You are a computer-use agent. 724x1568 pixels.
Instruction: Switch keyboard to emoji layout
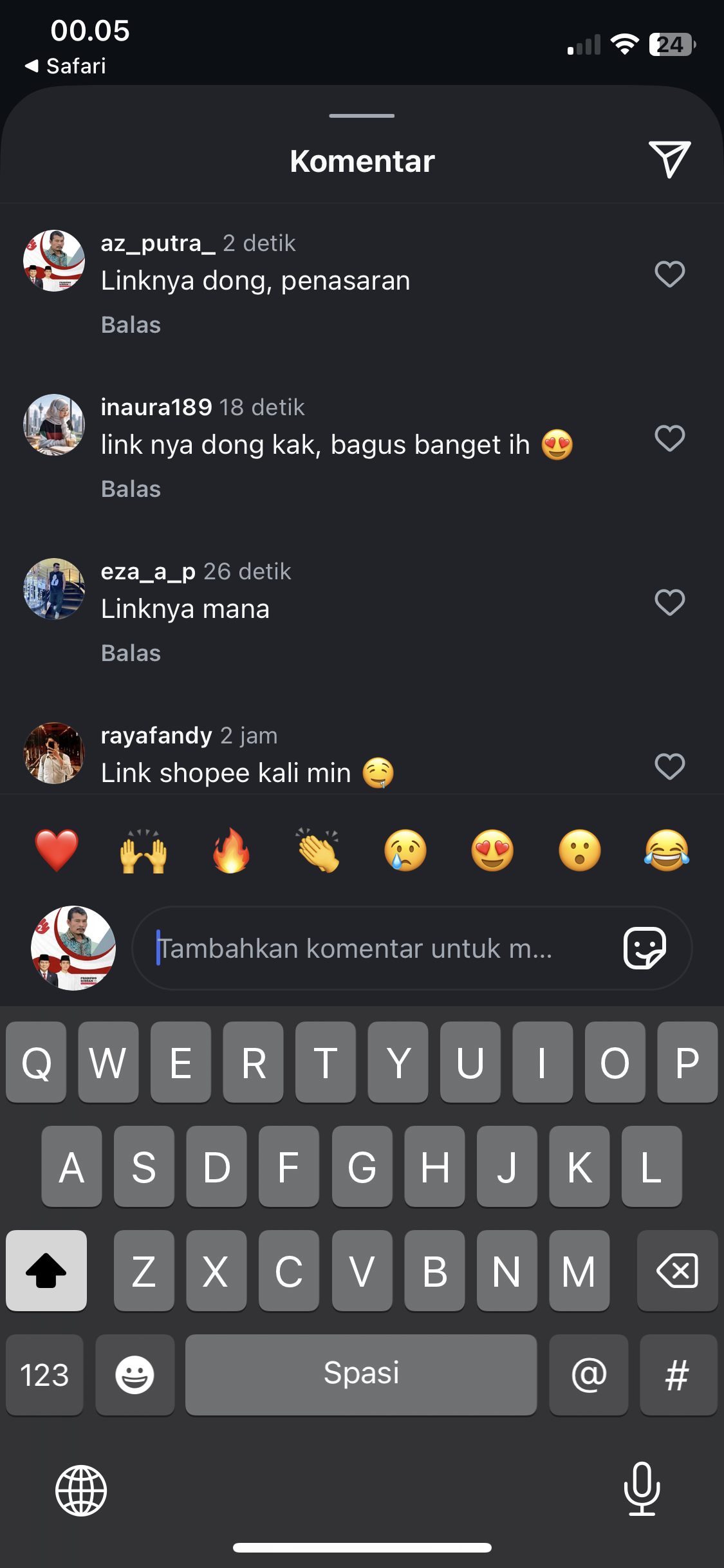[135, 1375]
